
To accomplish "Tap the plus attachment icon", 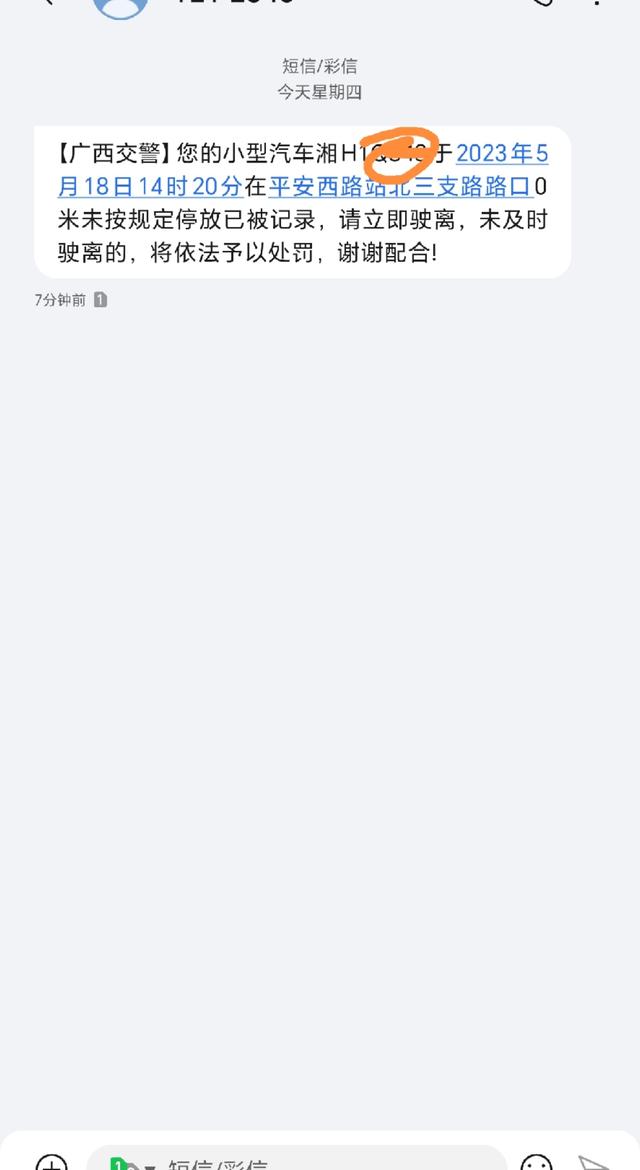I will [51, 1162].
